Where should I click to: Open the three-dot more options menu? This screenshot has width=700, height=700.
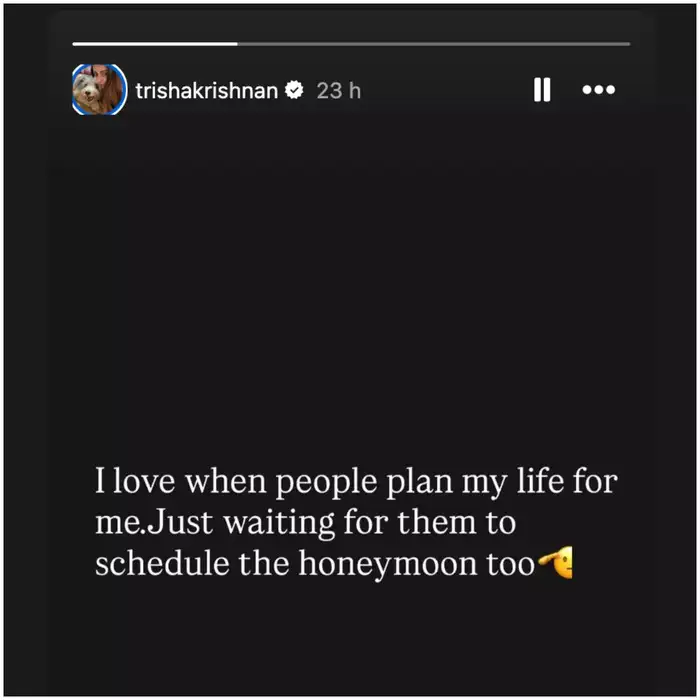pos(598,91)
